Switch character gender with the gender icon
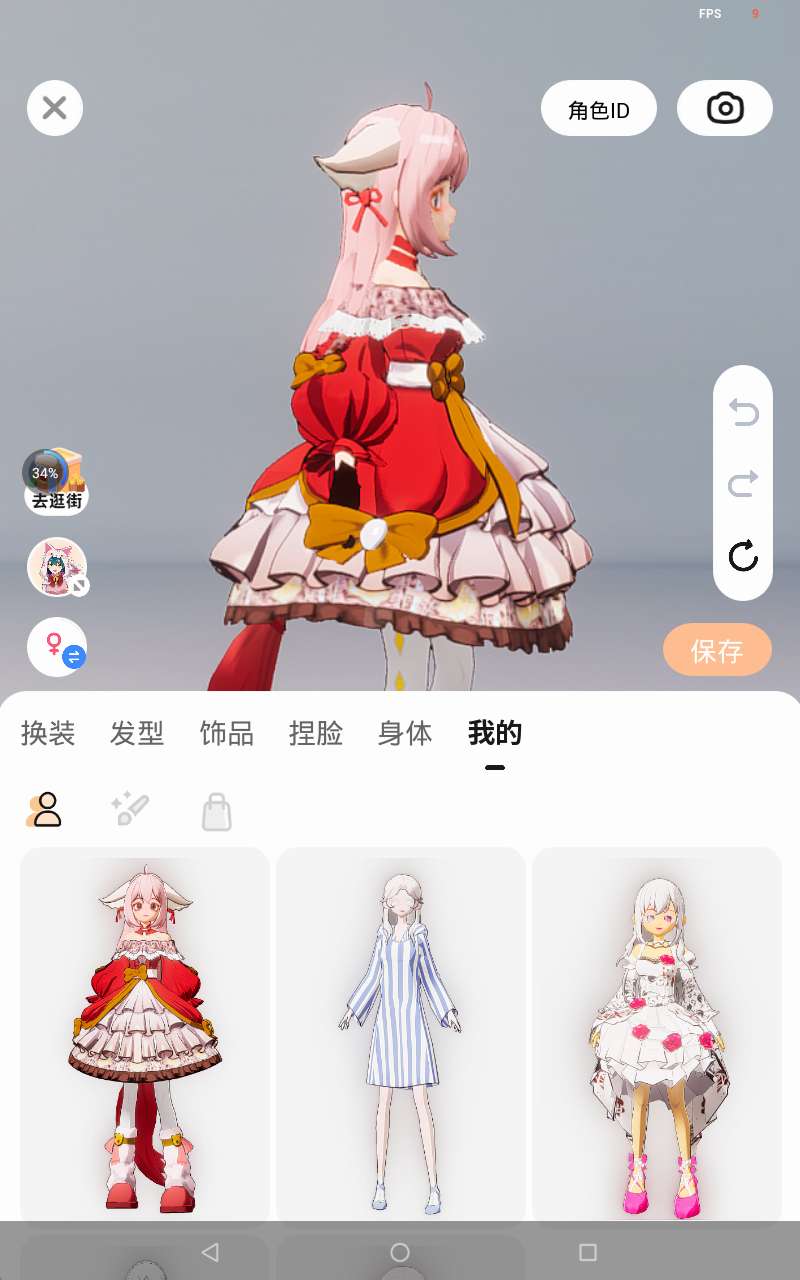This screenshot has height=1280, width=800. tap(57, 647)
